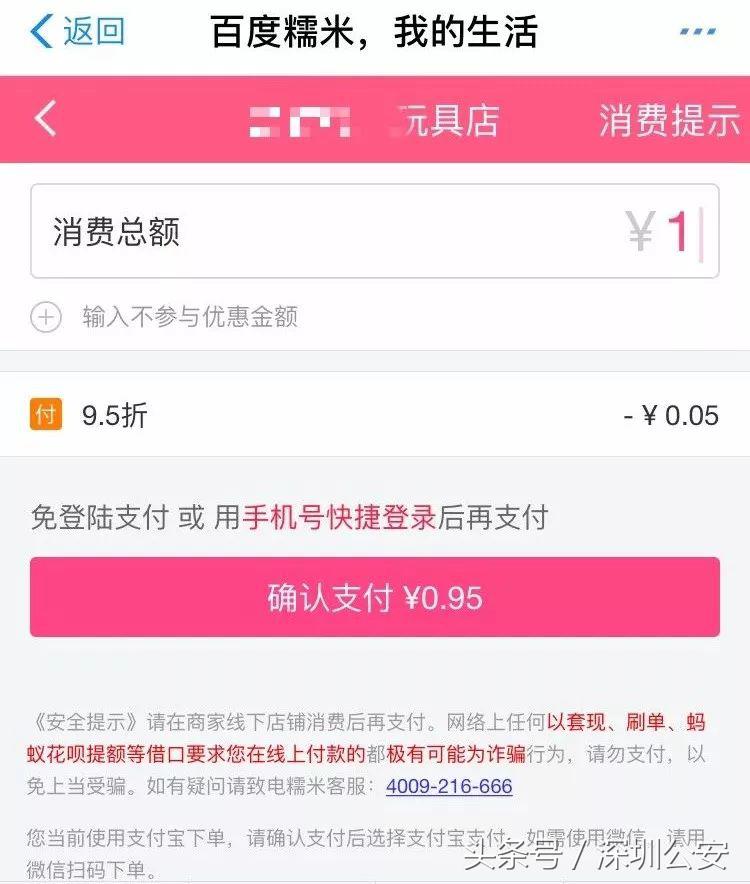750x884 pixels.
Task: Tap the page title 百度糯米，我的生活
Action: 374,31
